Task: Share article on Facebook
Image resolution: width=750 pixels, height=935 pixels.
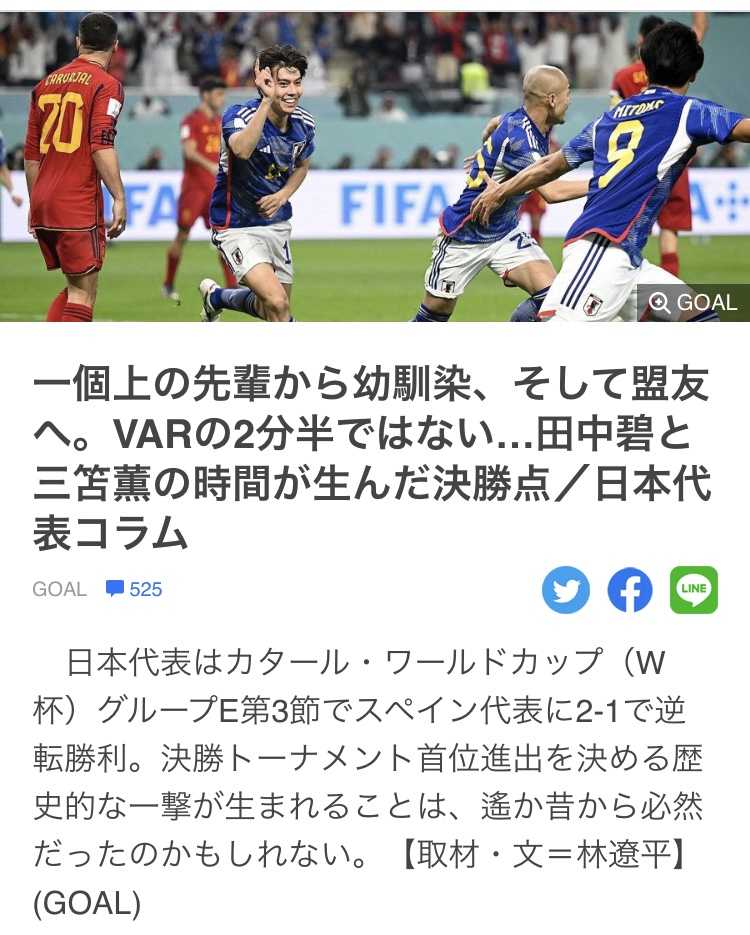Action: click(x=630, y=590)
